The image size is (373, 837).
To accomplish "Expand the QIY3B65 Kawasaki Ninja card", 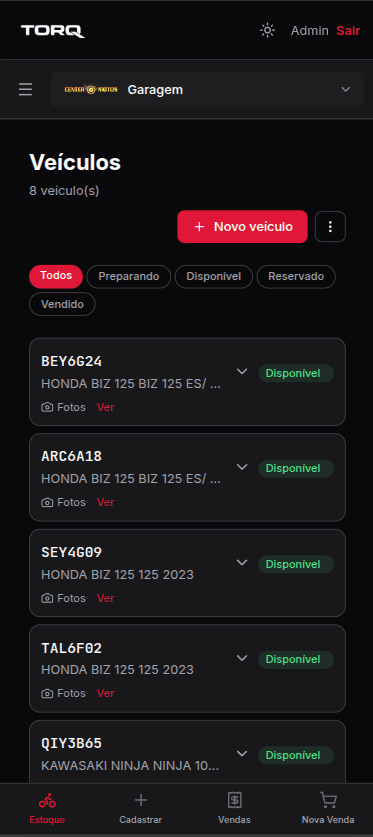I will (x=242, y=753).
